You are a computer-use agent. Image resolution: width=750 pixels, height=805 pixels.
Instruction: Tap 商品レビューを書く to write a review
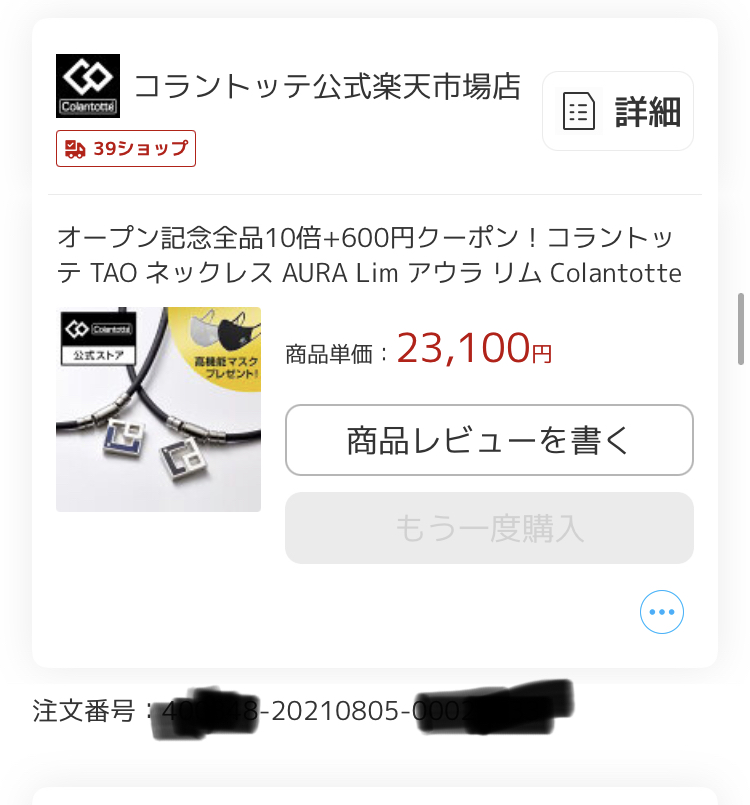(x=489, y=440)
